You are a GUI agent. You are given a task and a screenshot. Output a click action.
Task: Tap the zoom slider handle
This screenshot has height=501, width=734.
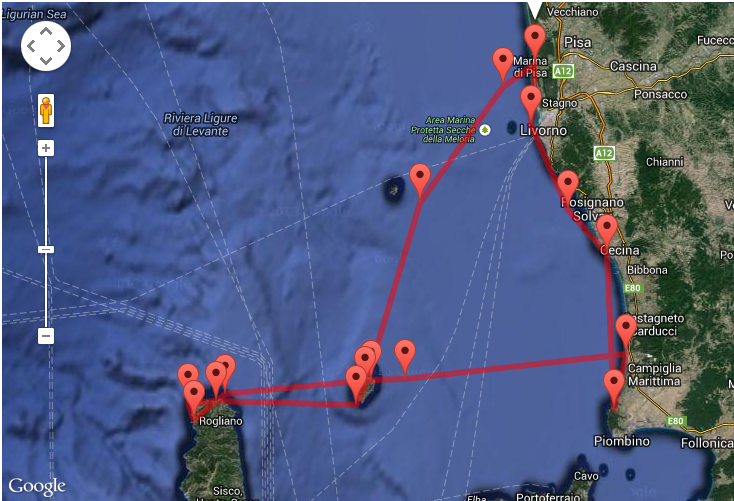tap(45, 249)
